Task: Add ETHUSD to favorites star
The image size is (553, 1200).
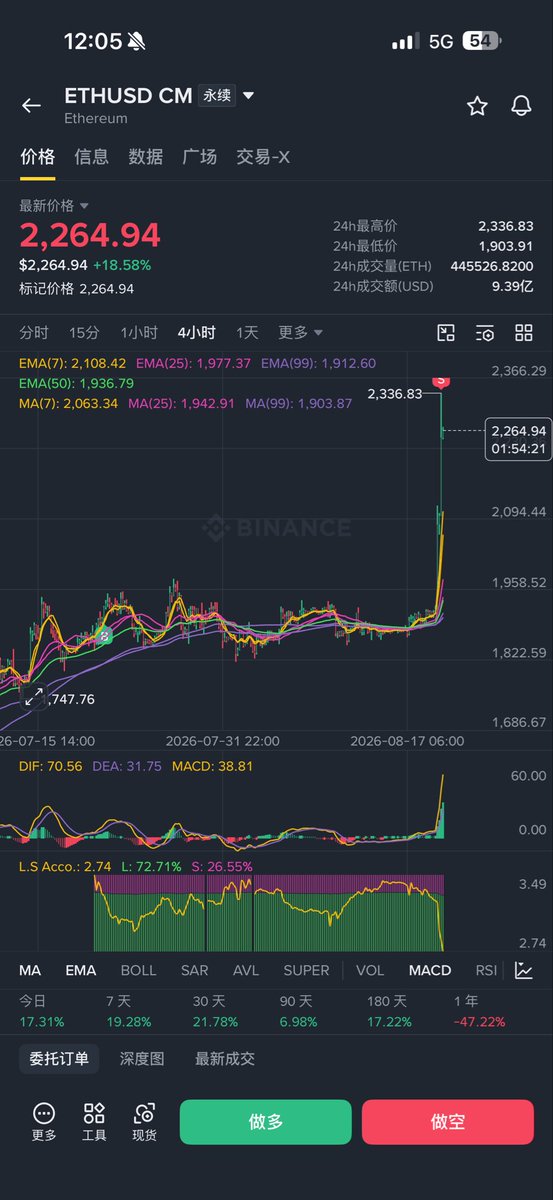Action: point(477,105)
